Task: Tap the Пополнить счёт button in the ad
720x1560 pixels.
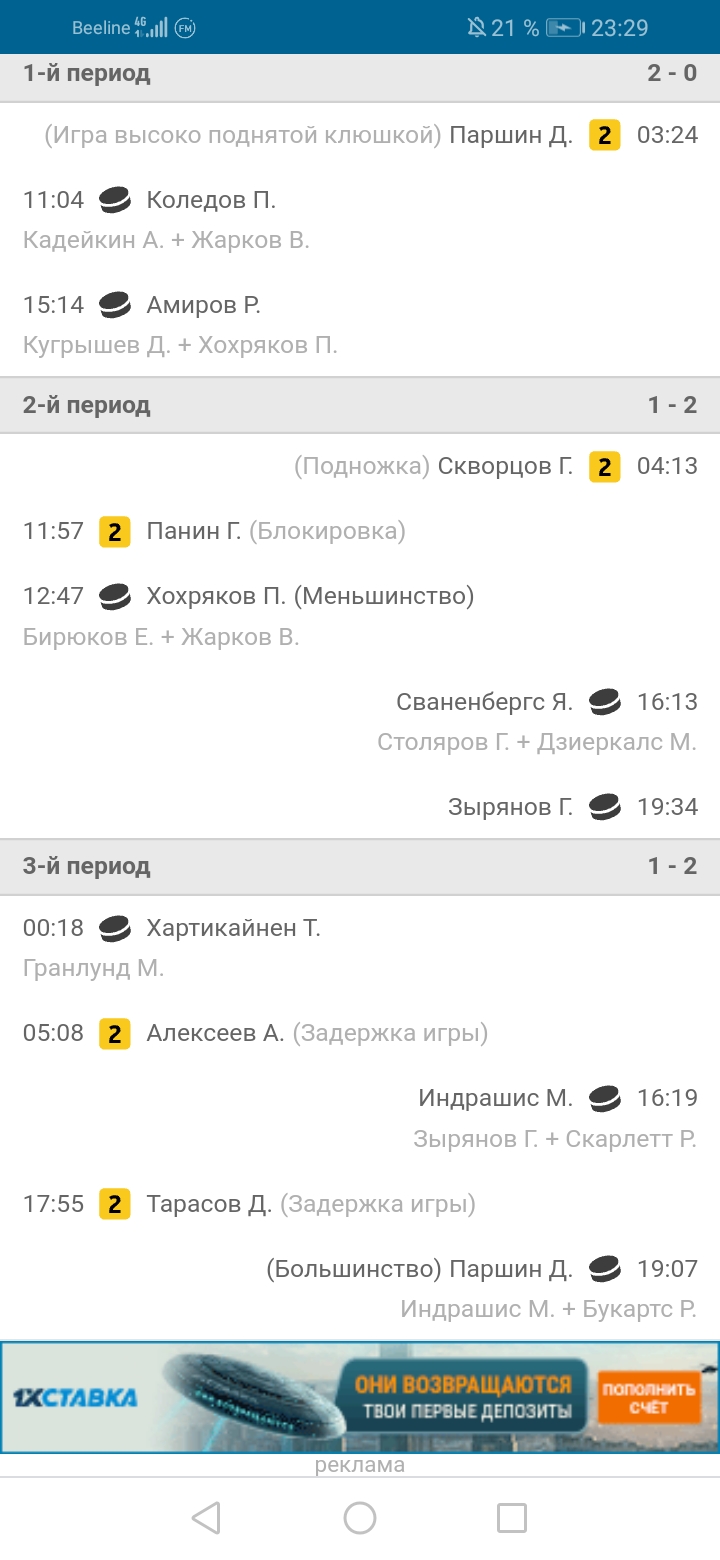Action: tap(648, 1398)
